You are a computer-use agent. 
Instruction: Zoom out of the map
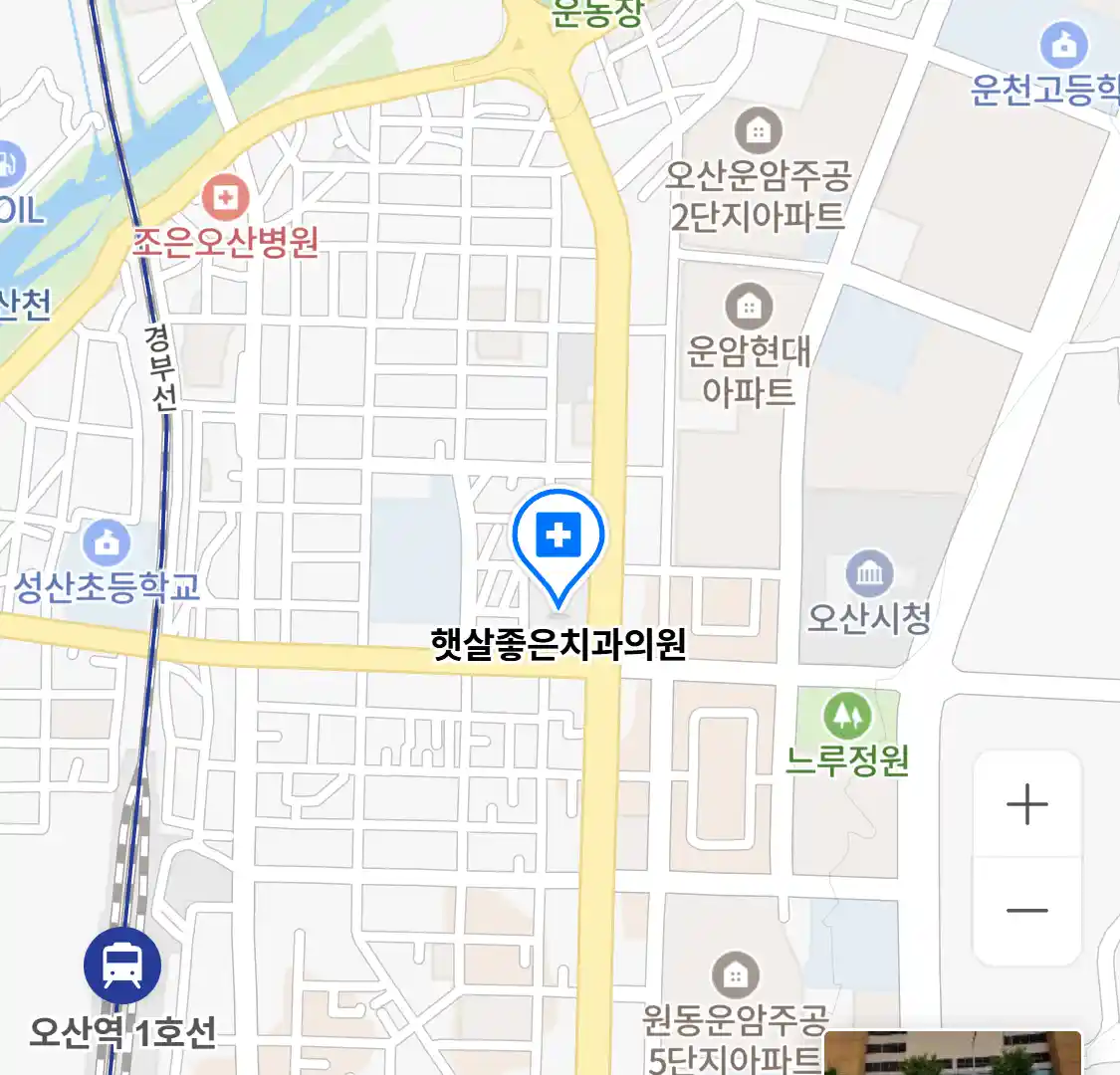coord(1026,910)
